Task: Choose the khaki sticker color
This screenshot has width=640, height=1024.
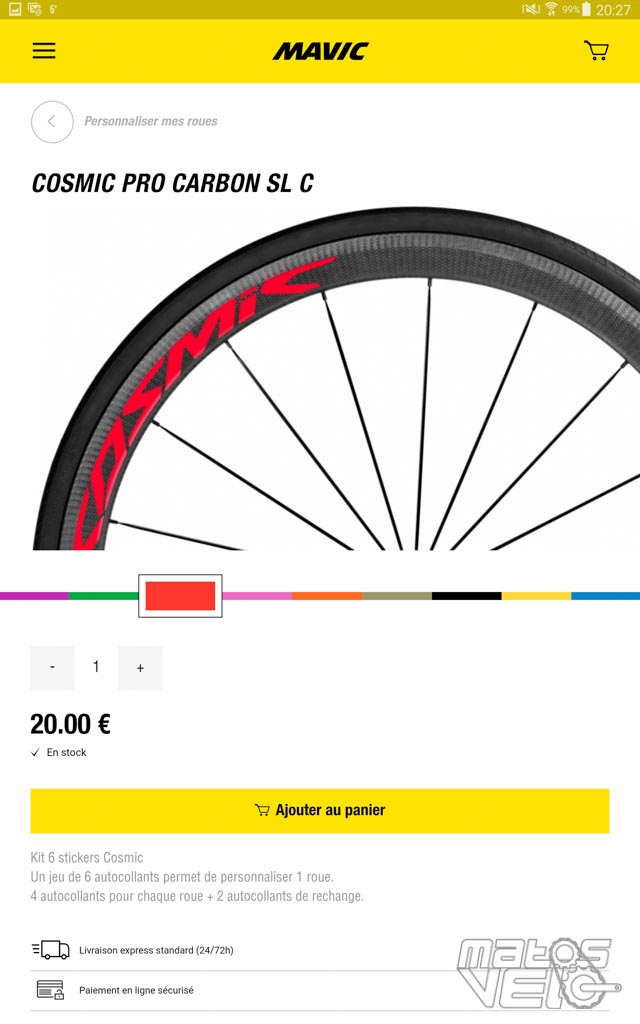Action: [x=396, y=596]
